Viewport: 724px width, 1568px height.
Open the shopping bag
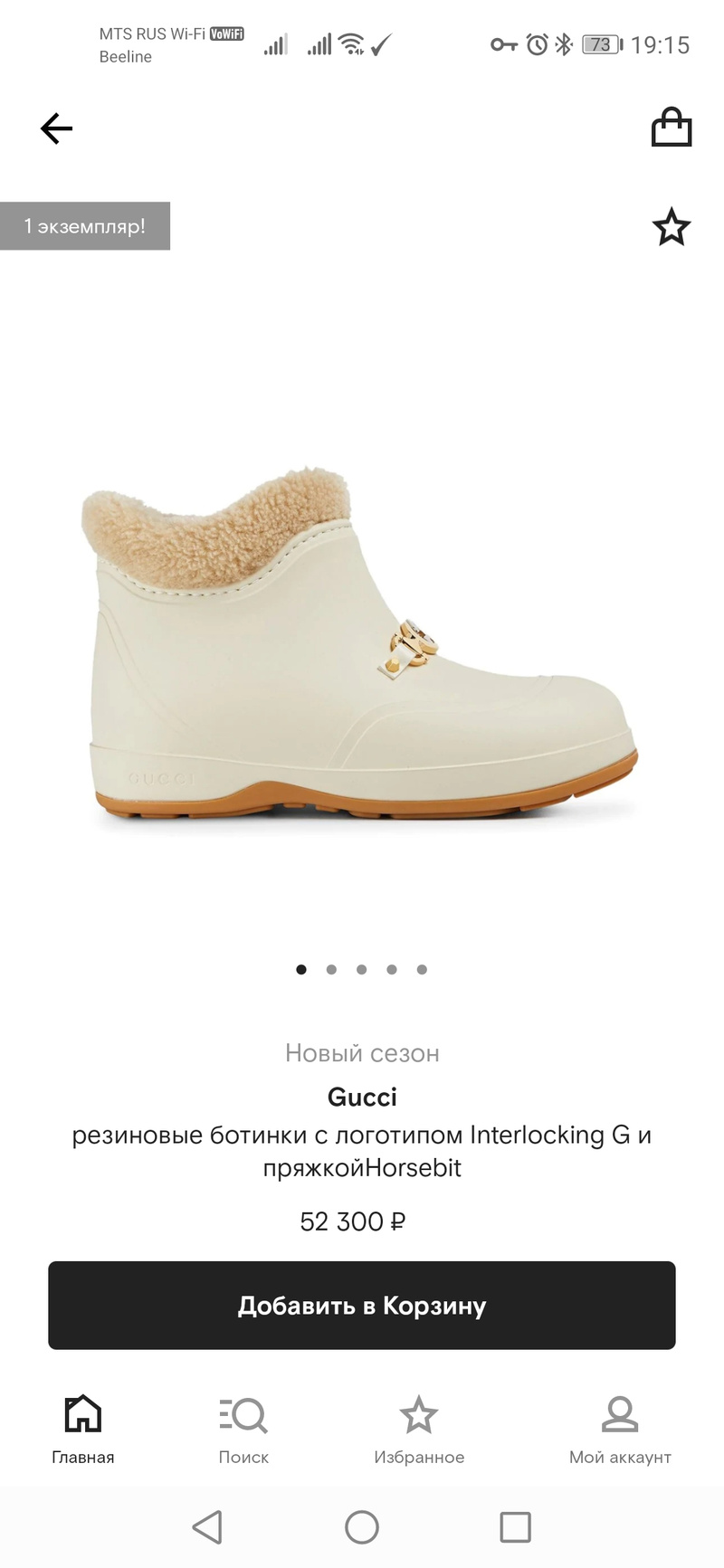(672, 128)
